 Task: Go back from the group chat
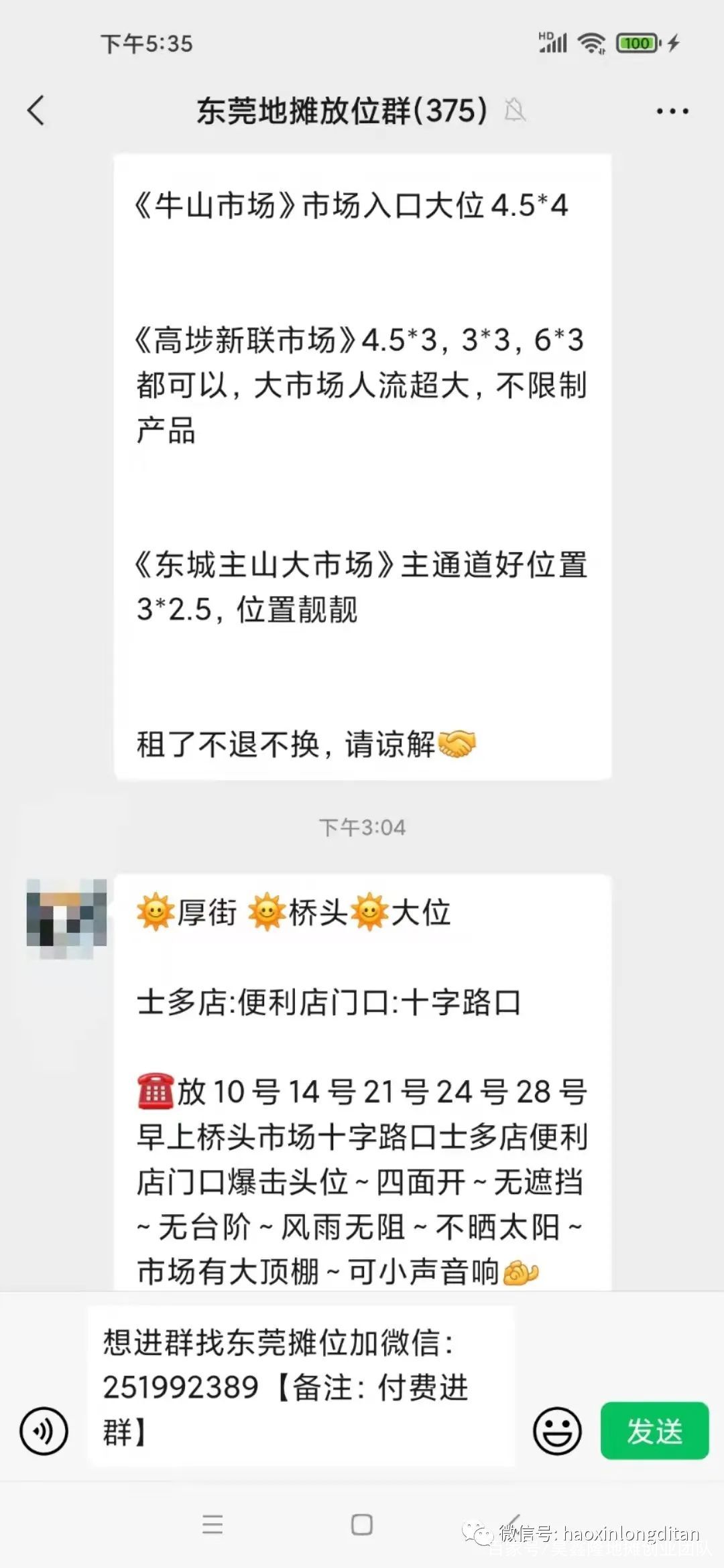(x=36, y=111)
